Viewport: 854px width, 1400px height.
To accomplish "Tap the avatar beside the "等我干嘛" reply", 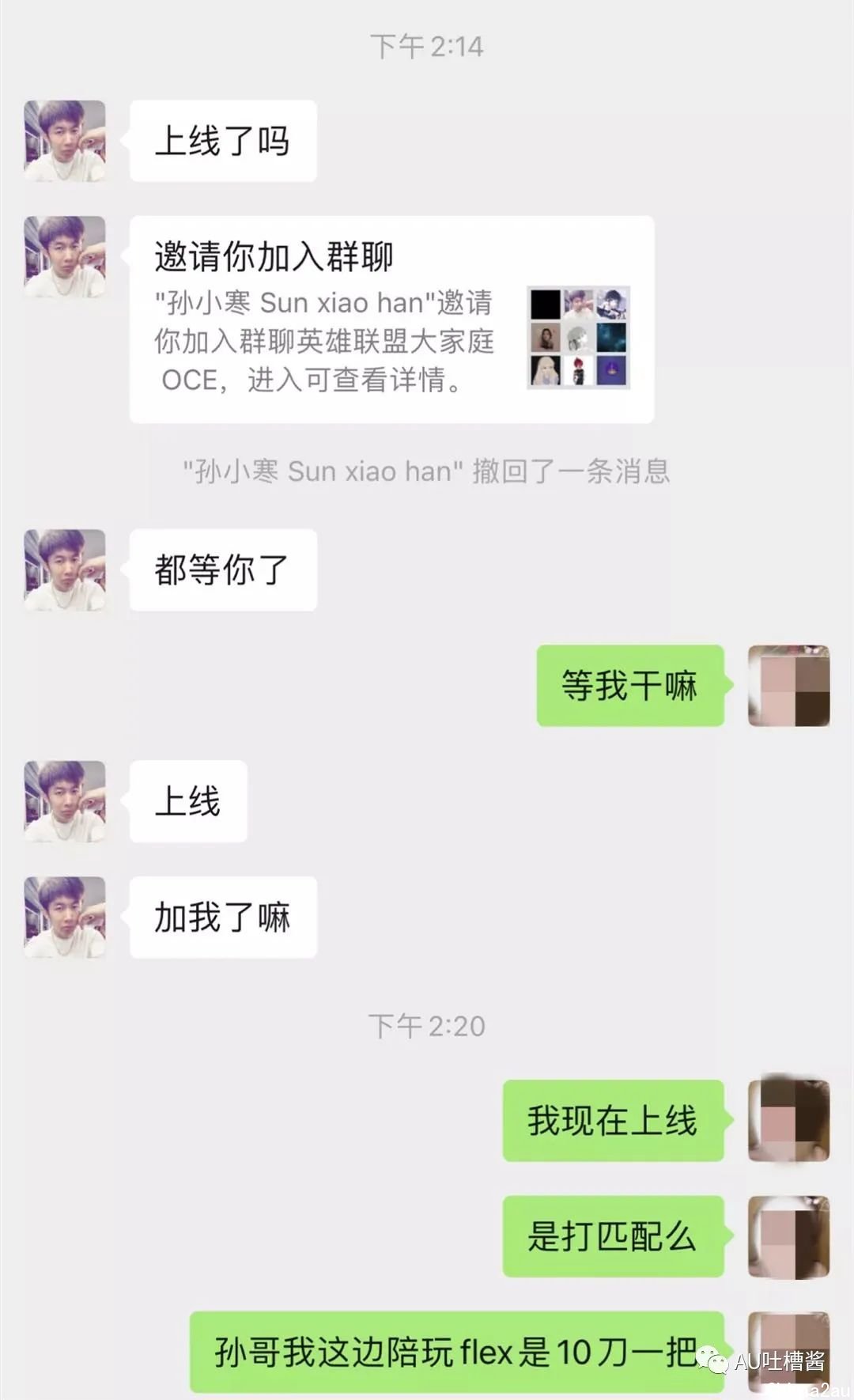I will [x=788, y=686].
